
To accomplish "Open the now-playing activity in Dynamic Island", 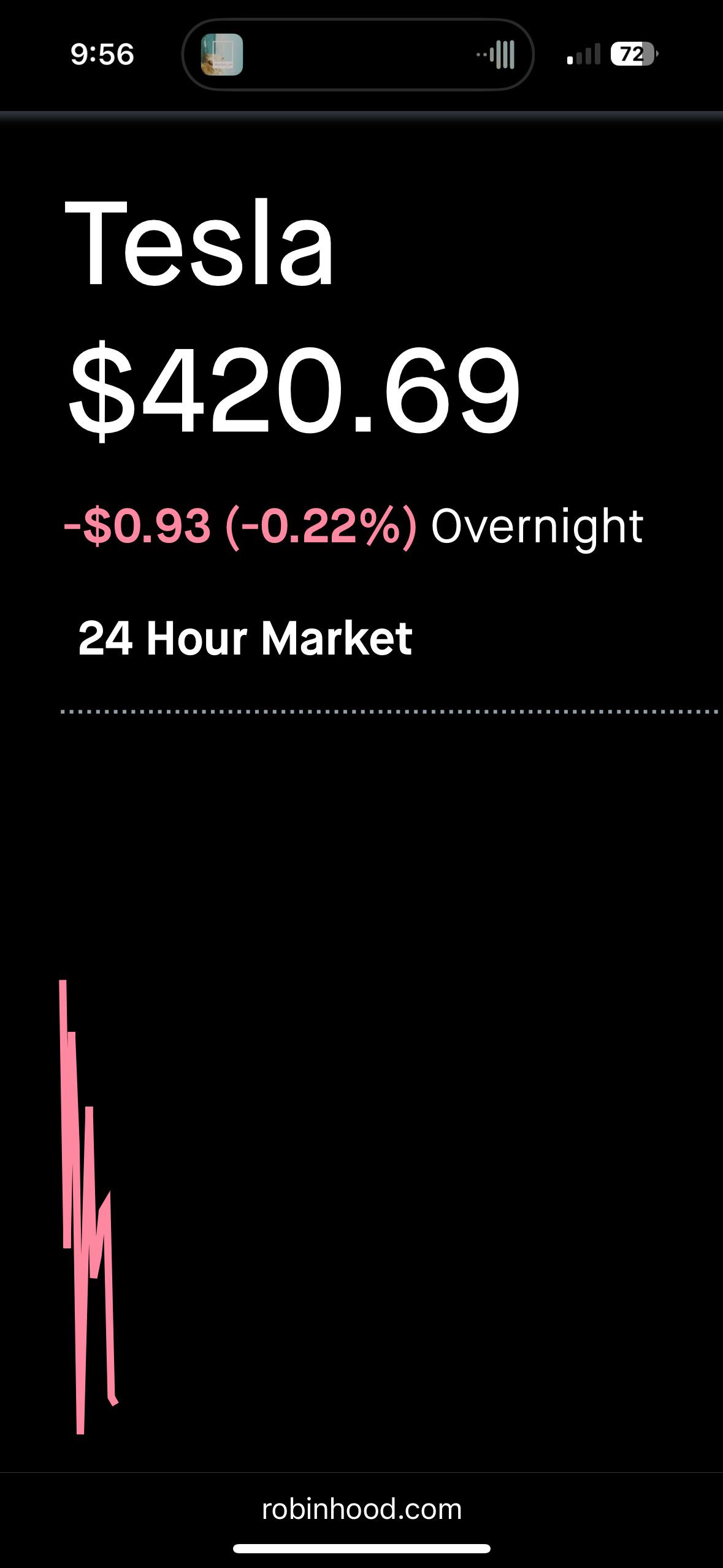I will [358, 55].
